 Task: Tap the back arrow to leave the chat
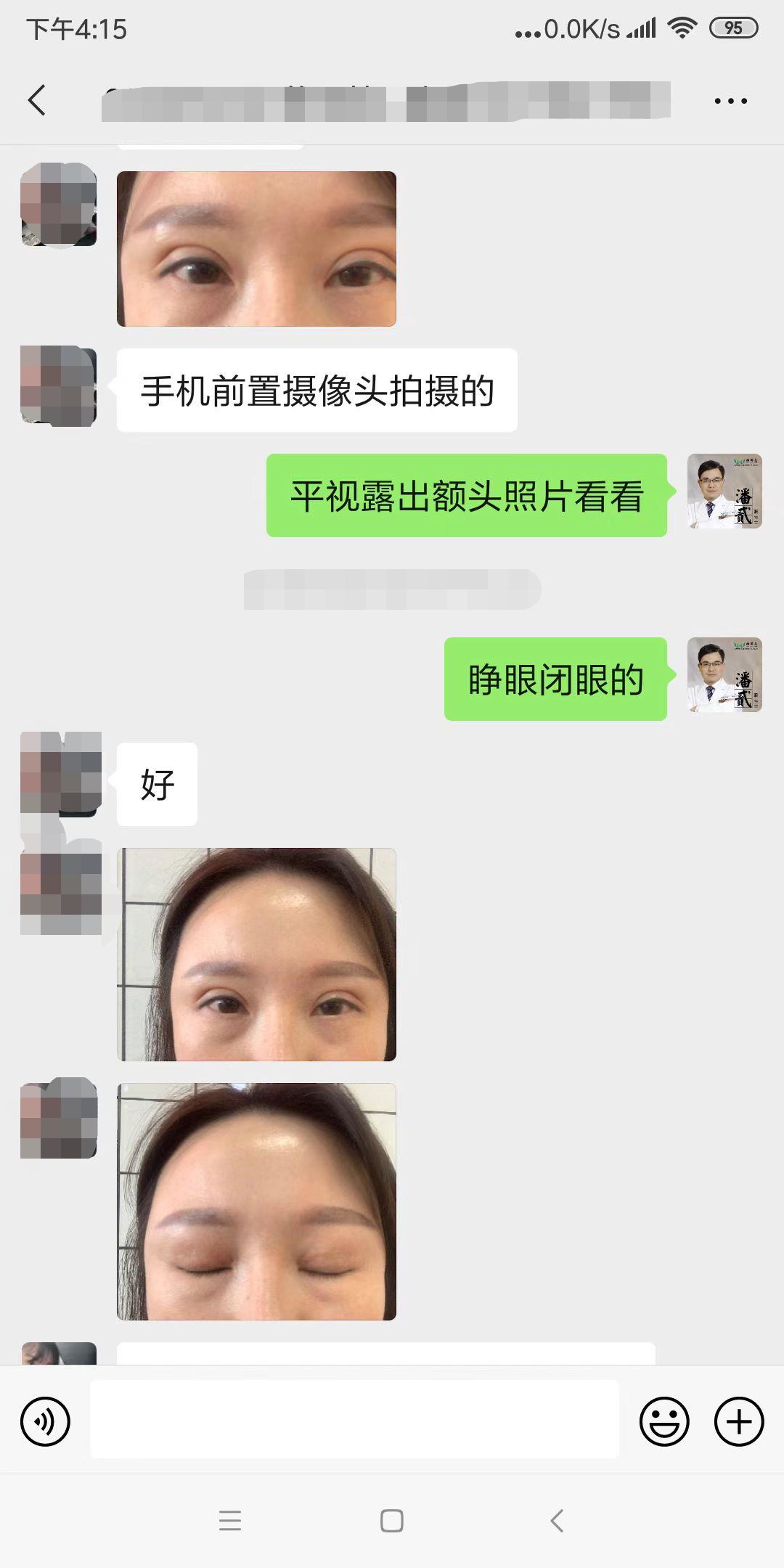(38, 100)
